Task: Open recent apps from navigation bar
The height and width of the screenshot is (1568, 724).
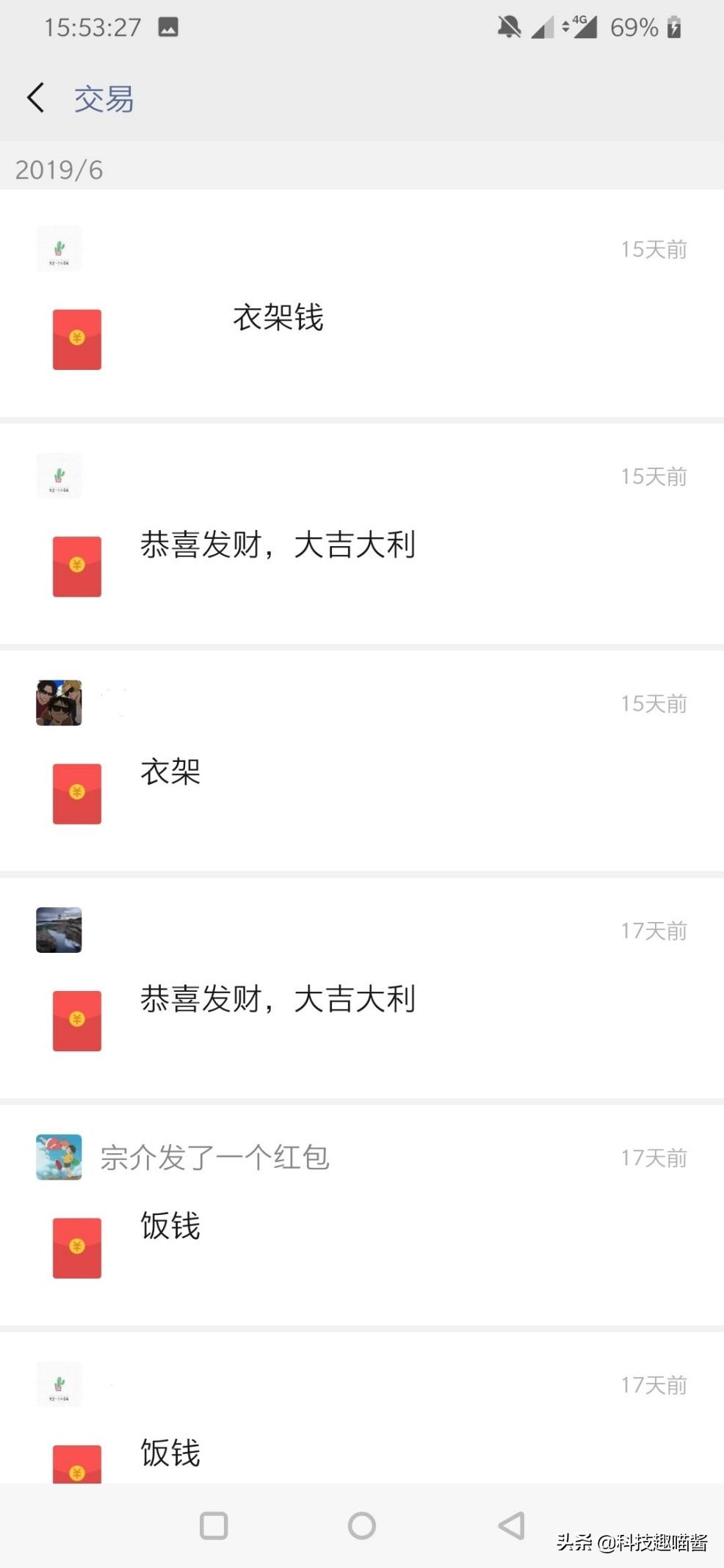Action: (214, 1525)
